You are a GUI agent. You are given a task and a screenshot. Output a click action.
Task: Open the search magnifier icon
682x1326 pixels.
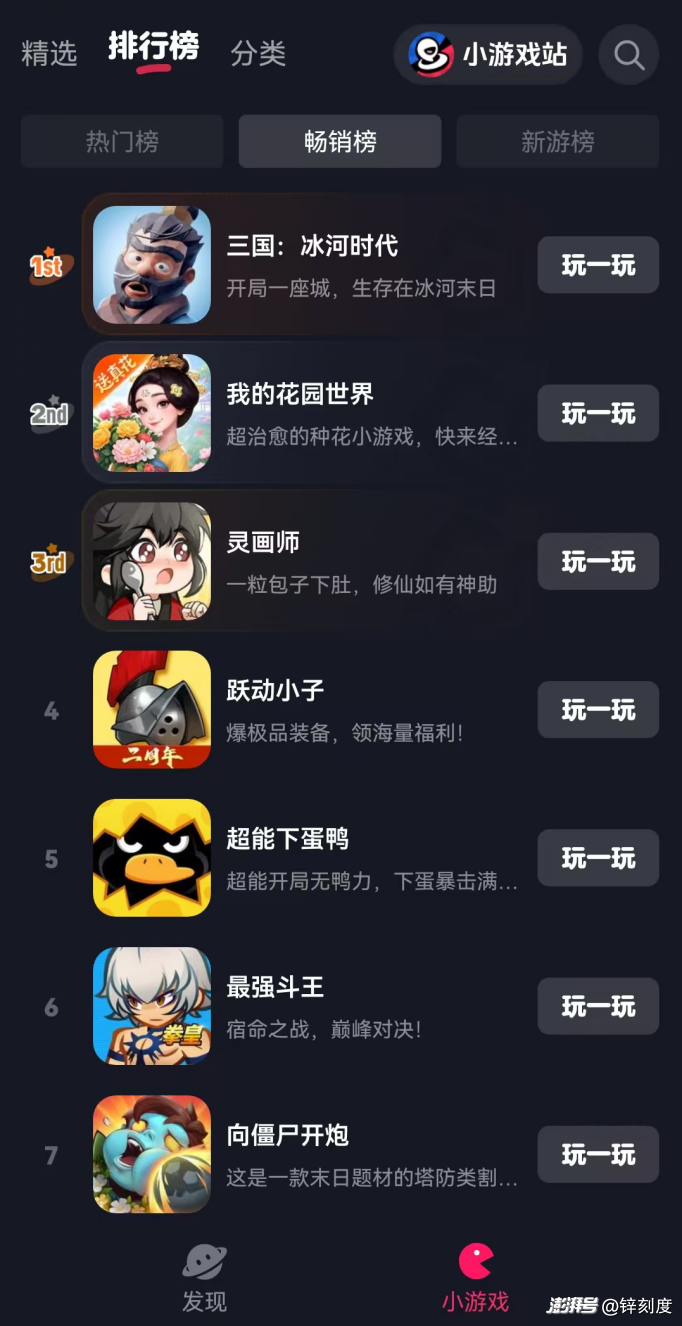point(628,55)
